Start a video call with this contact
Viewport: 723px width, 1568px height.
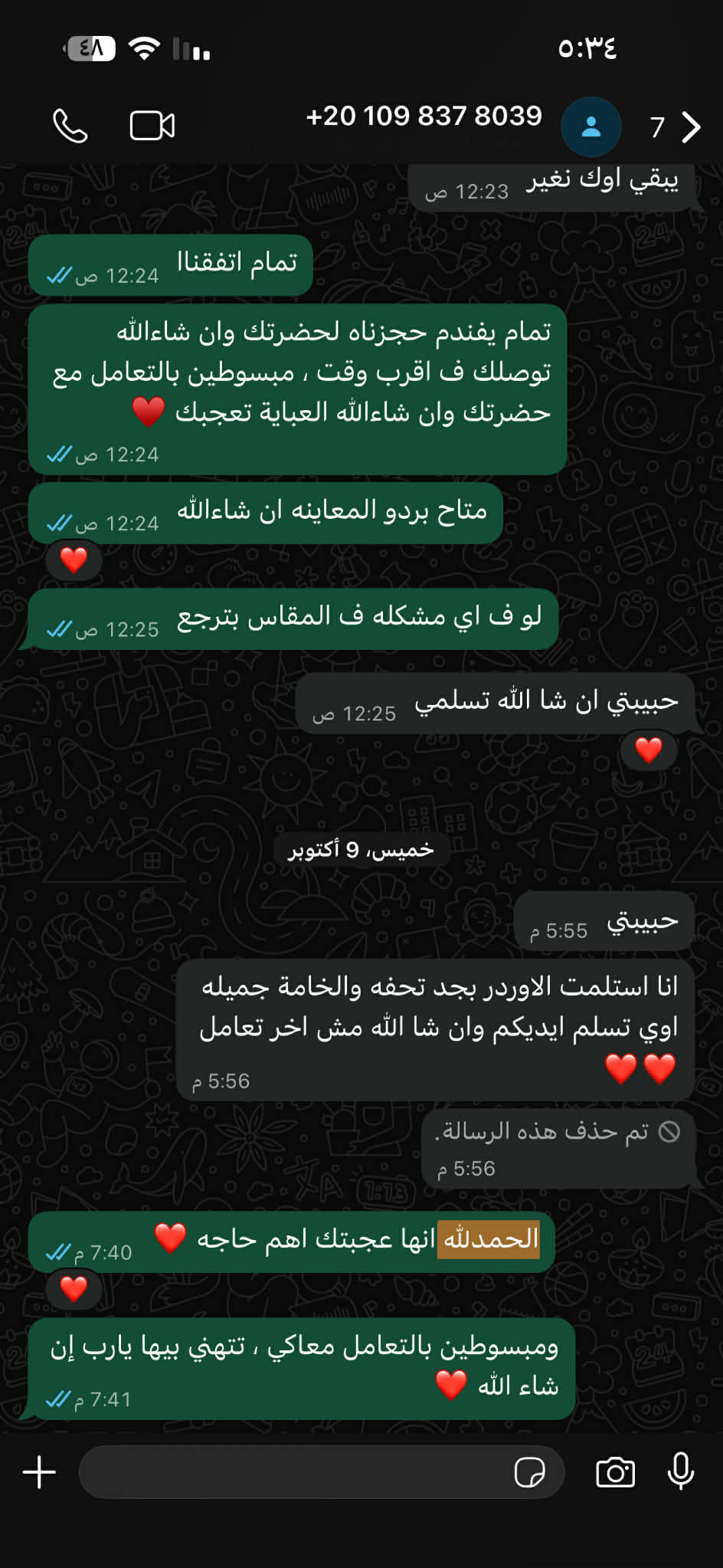click(152, 126)
